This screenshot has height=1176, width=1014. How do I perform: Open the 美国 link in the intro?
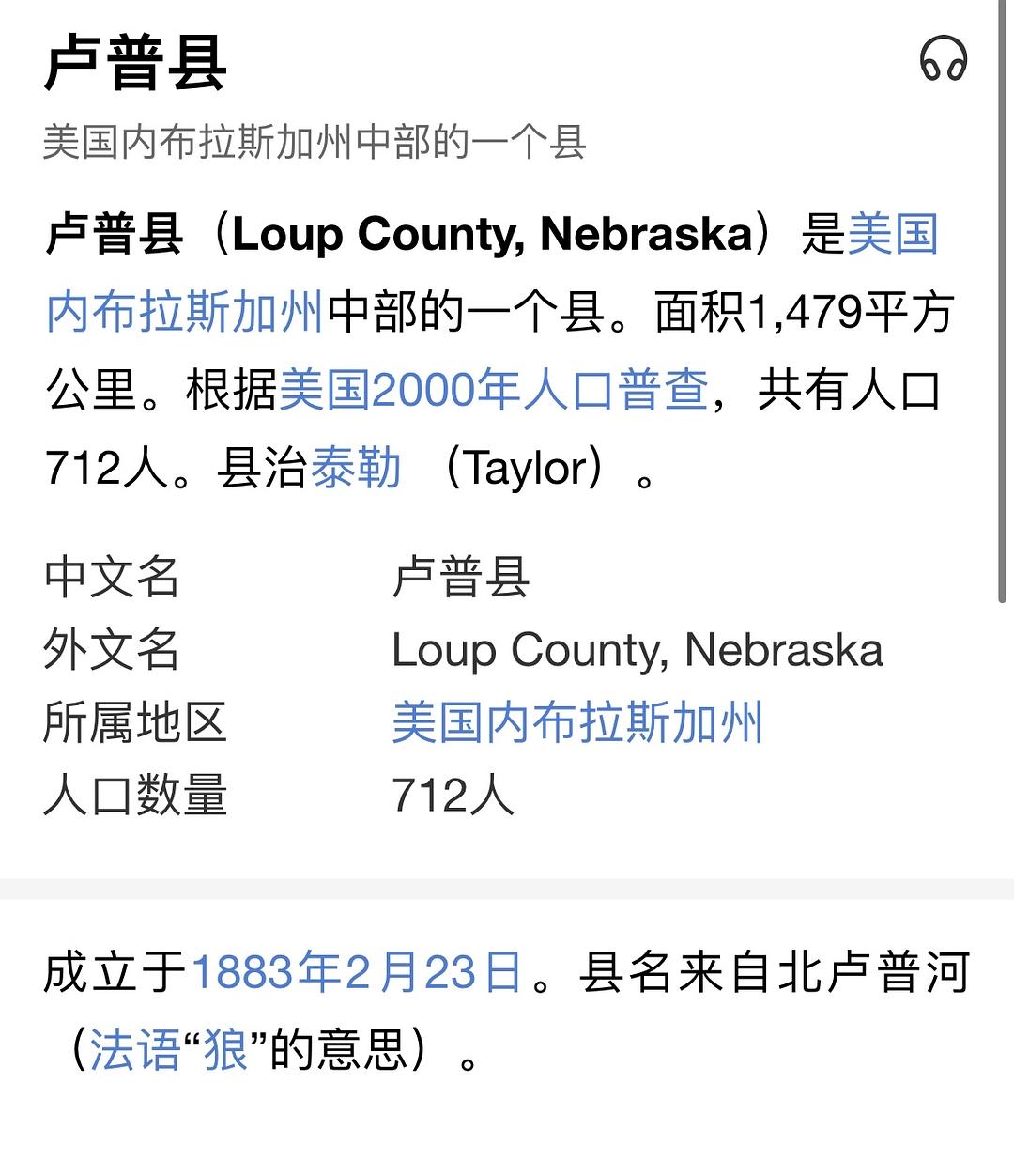pyautogui.click(x=892, y=234)
